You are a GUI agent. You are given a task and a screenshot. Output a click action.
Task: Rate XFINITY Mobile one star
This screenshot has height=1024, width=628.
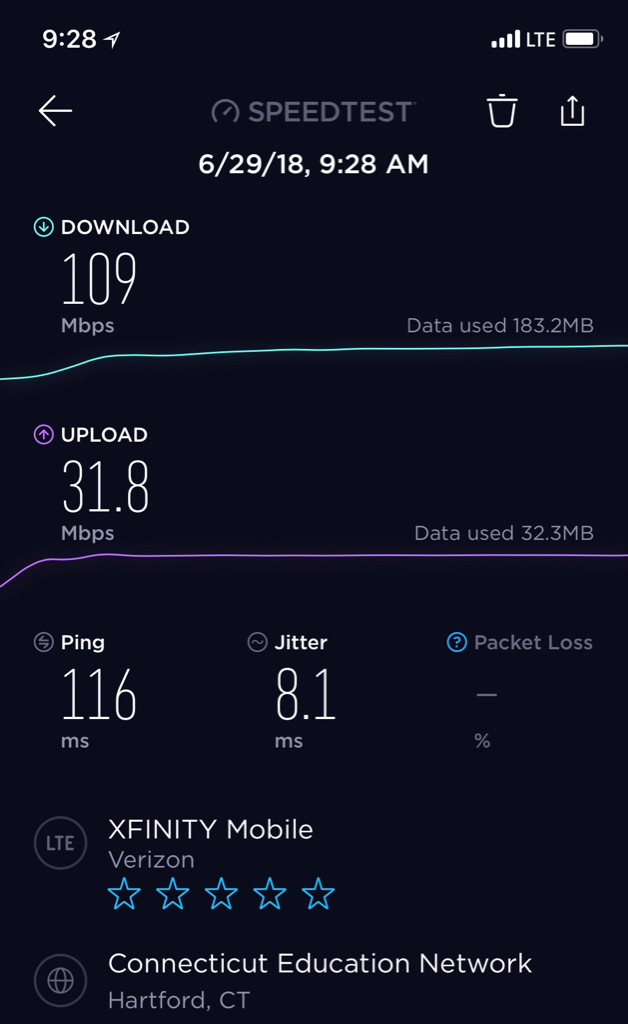click(124, 893)
